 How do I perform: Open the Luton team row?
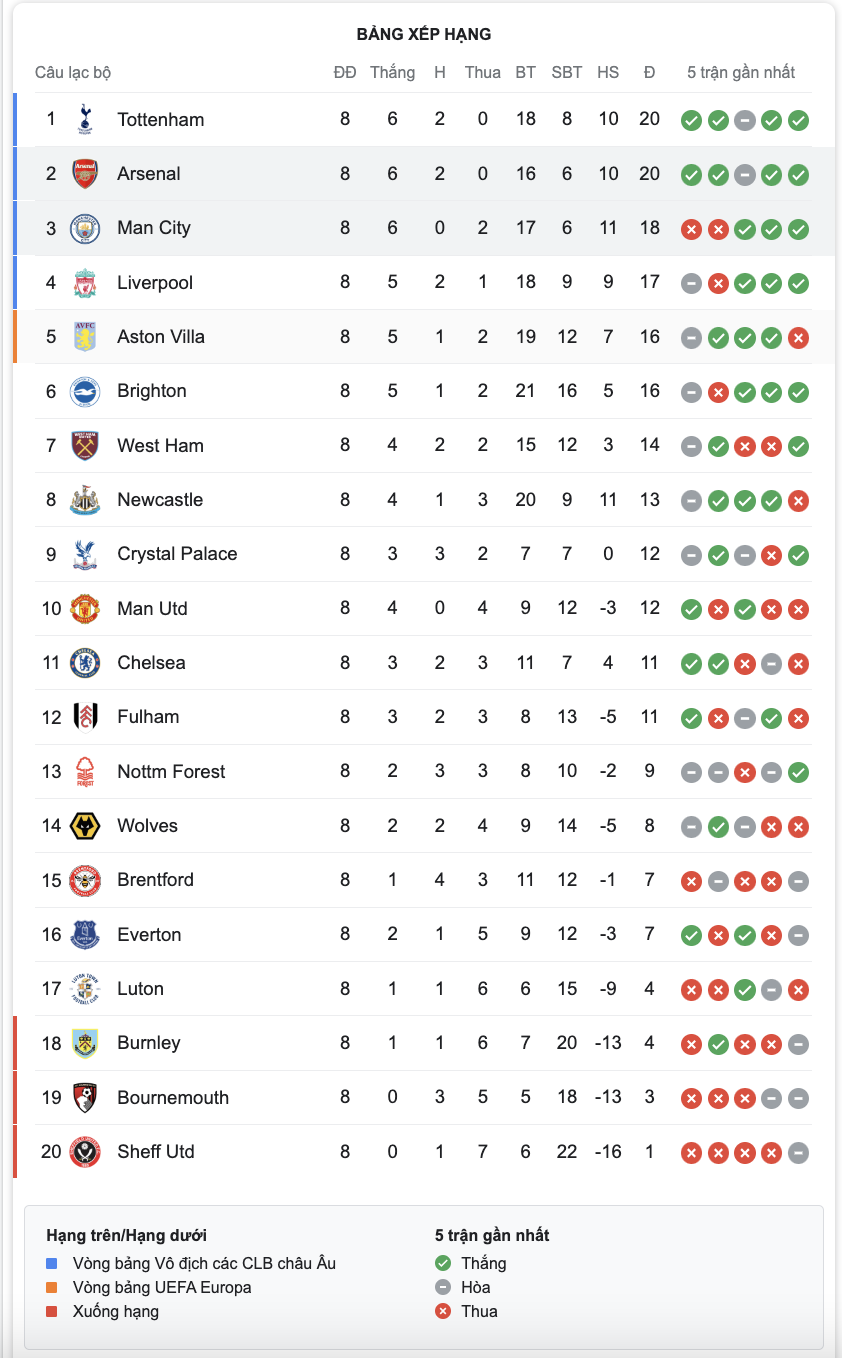(x=424, y=989)
